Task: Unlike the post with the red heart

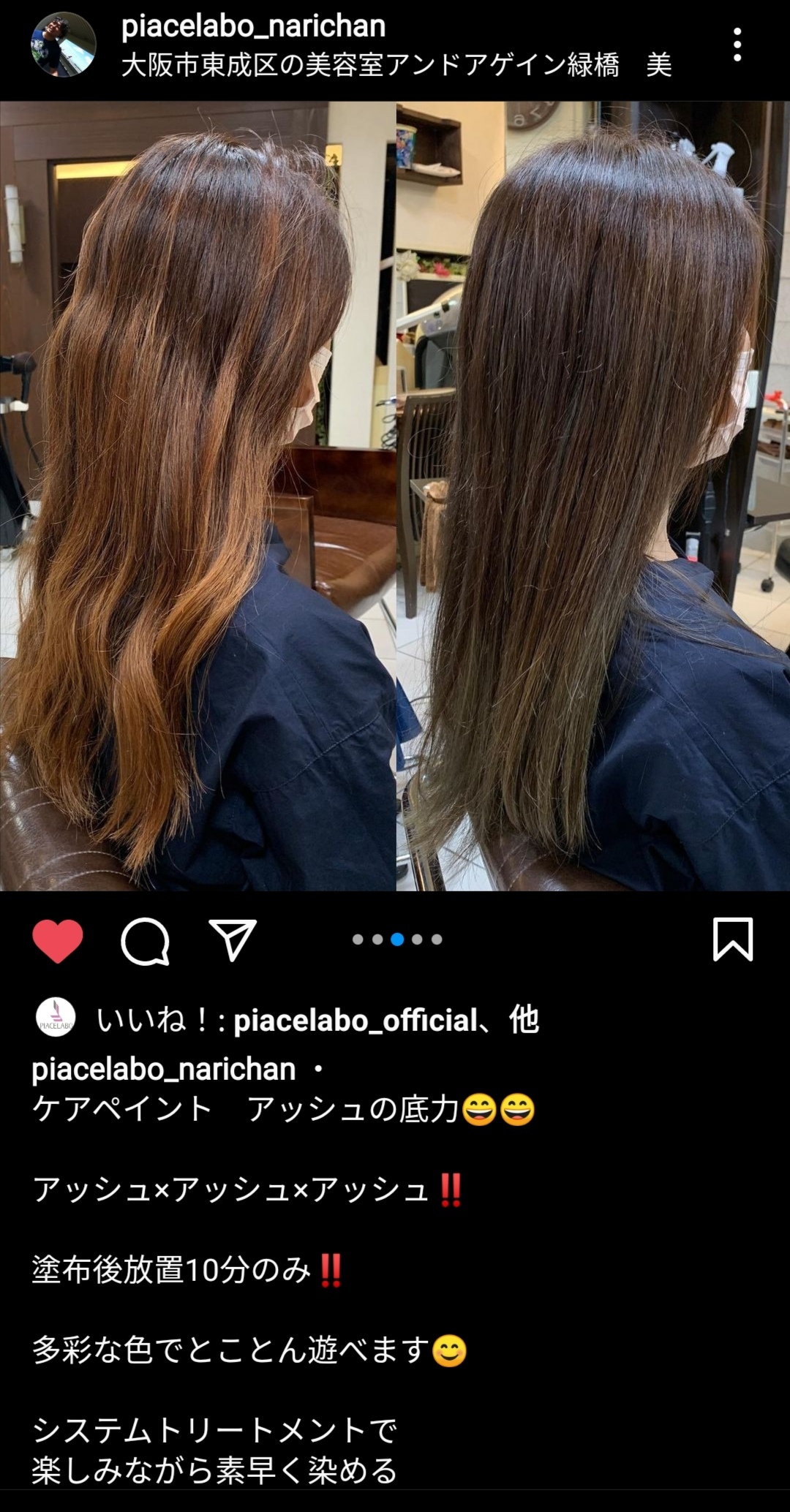Action: pos(58,940)
